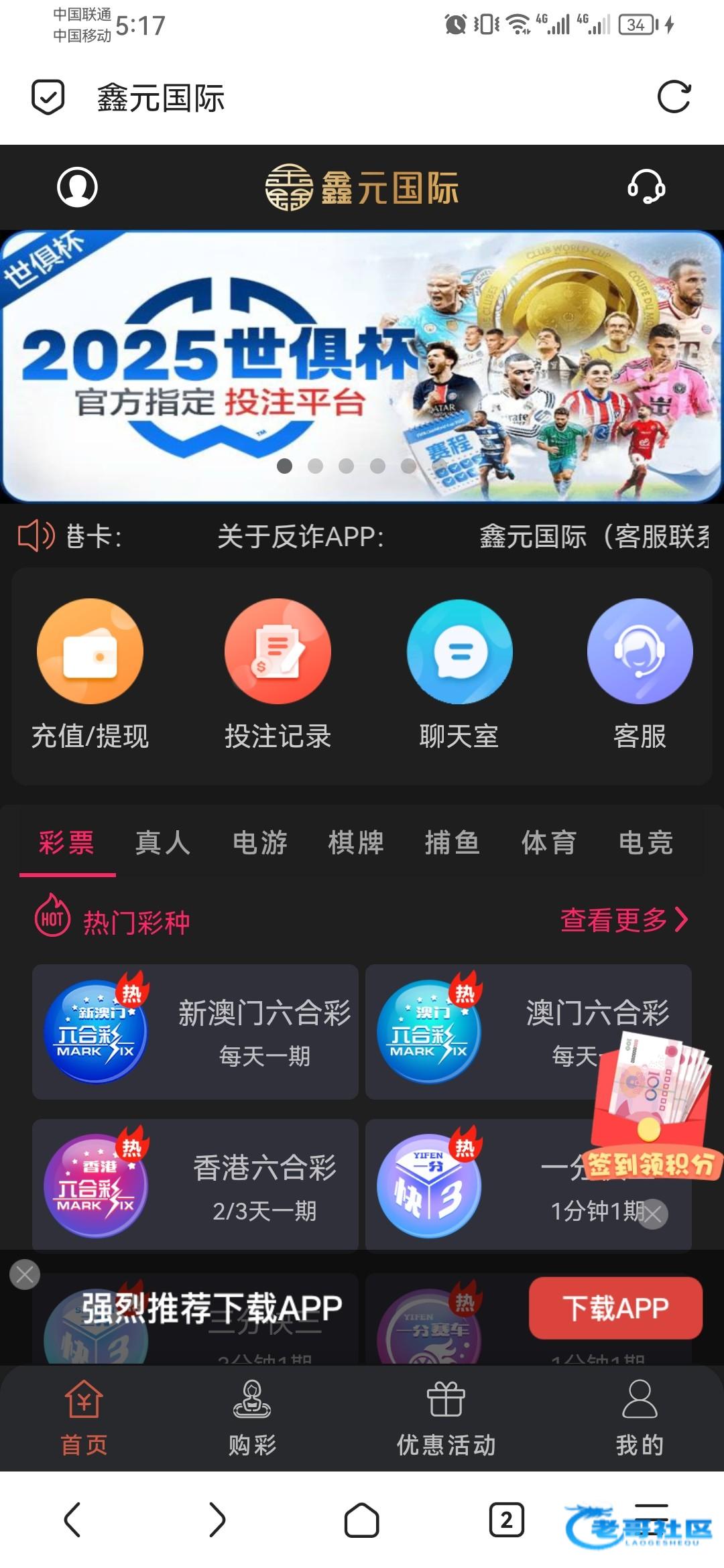Switch to the 电游 category tab
The width and height of the screenshot is (724, 1568).
[x=260, y=843]
